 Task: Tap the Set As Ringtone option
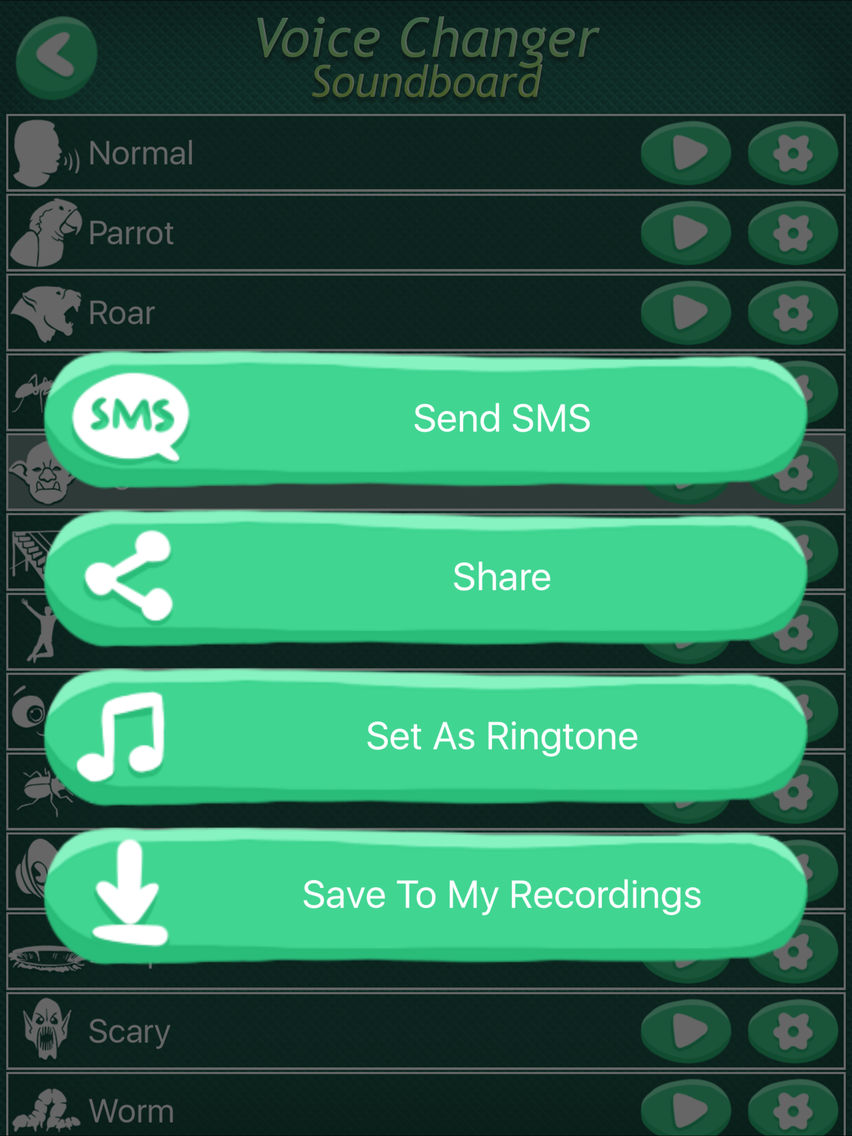(427, 736)
